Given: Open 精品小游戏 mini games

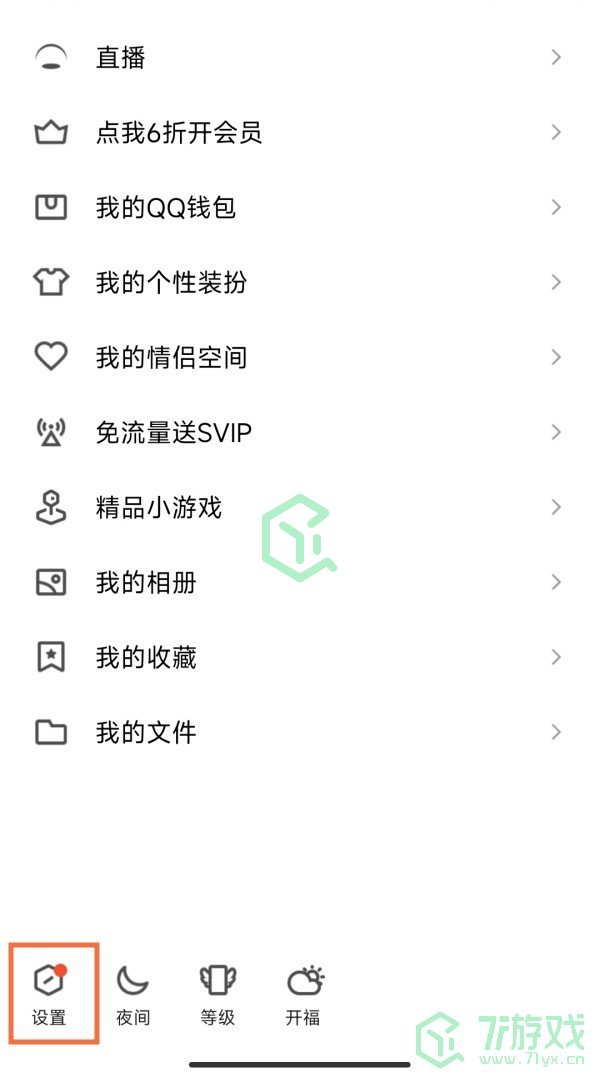Looking at the screenshot, I should point(158,508).
